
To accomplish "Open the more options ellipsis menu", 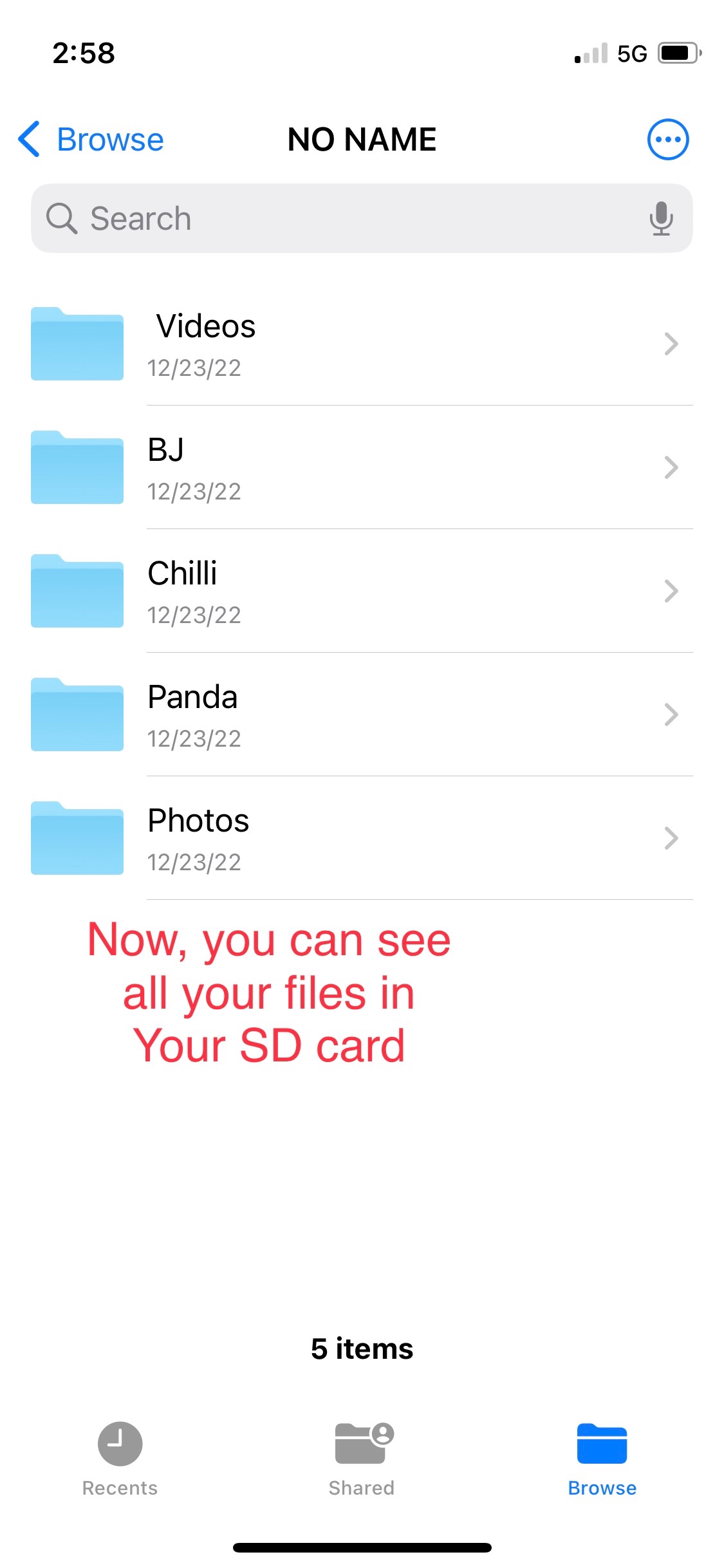I will (x=667, y=138).
